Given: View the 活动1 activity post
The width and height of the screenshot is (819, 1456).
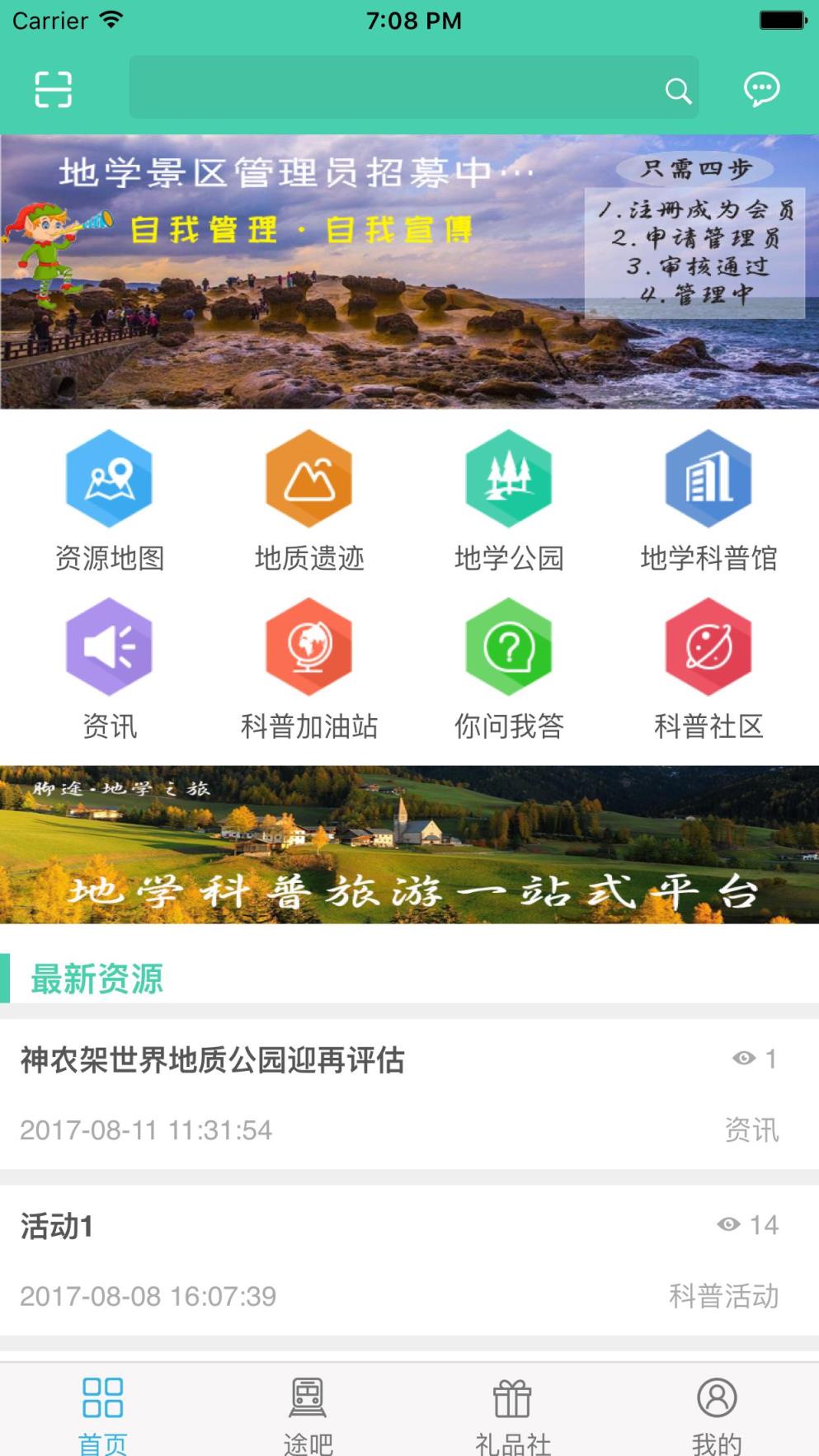Looking at the screenshot, I should 58,1226.
